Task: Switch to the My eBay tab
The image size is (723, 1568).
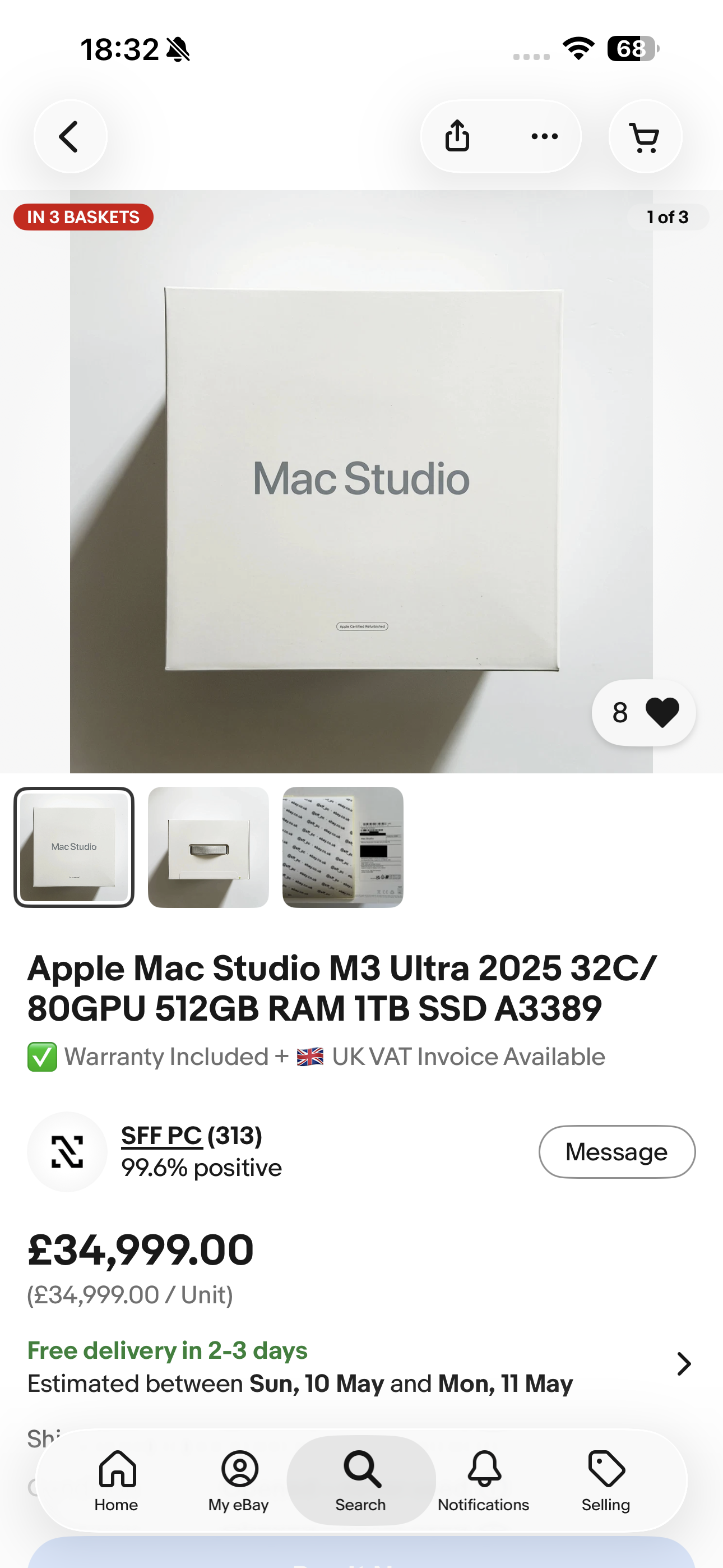Action: click(x=239, y=1481)
